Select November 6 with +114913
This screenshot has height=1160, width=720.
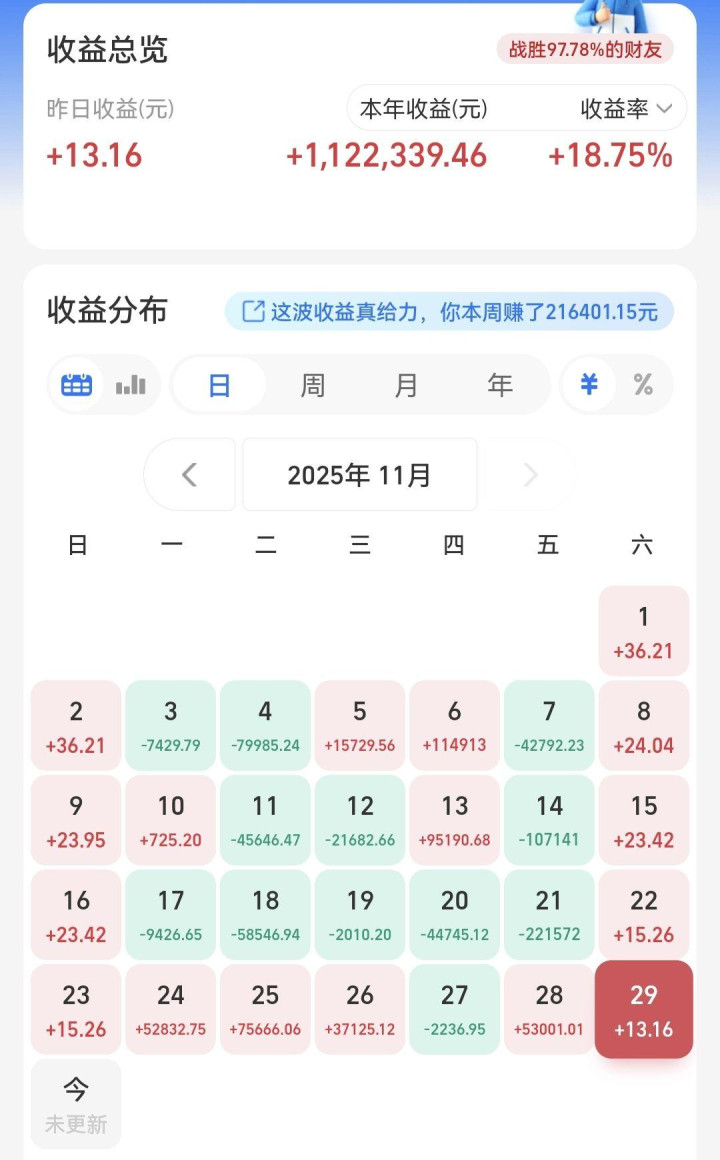tap(454, 725)
